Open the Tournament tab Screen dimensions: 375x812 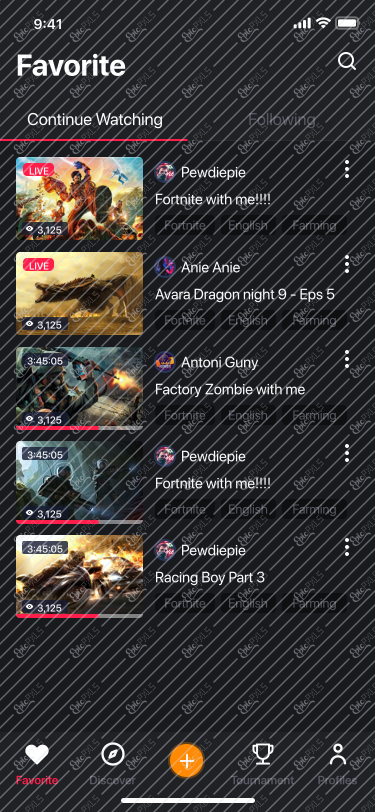pos(262,764)
